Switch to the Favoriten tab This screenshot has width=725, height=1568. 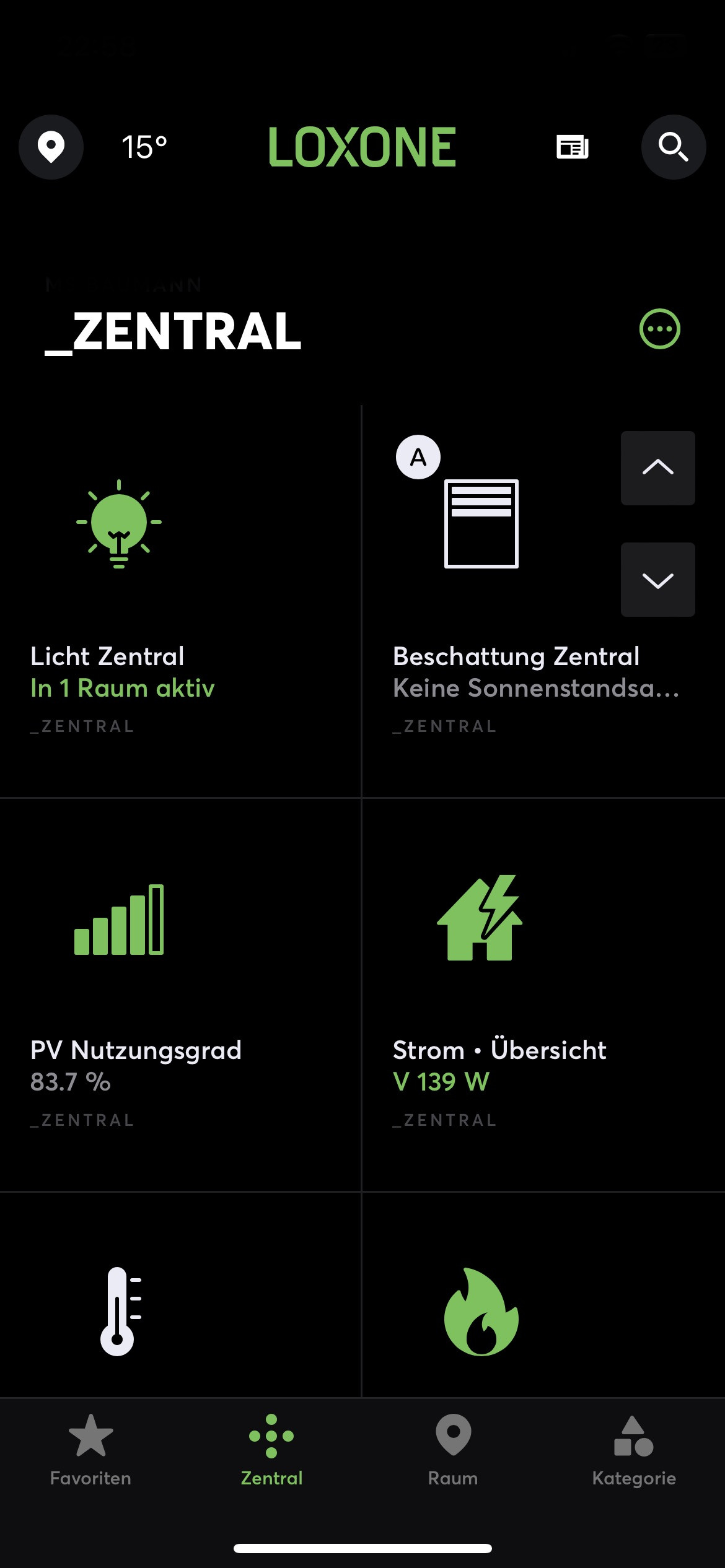pos(90,1450)
